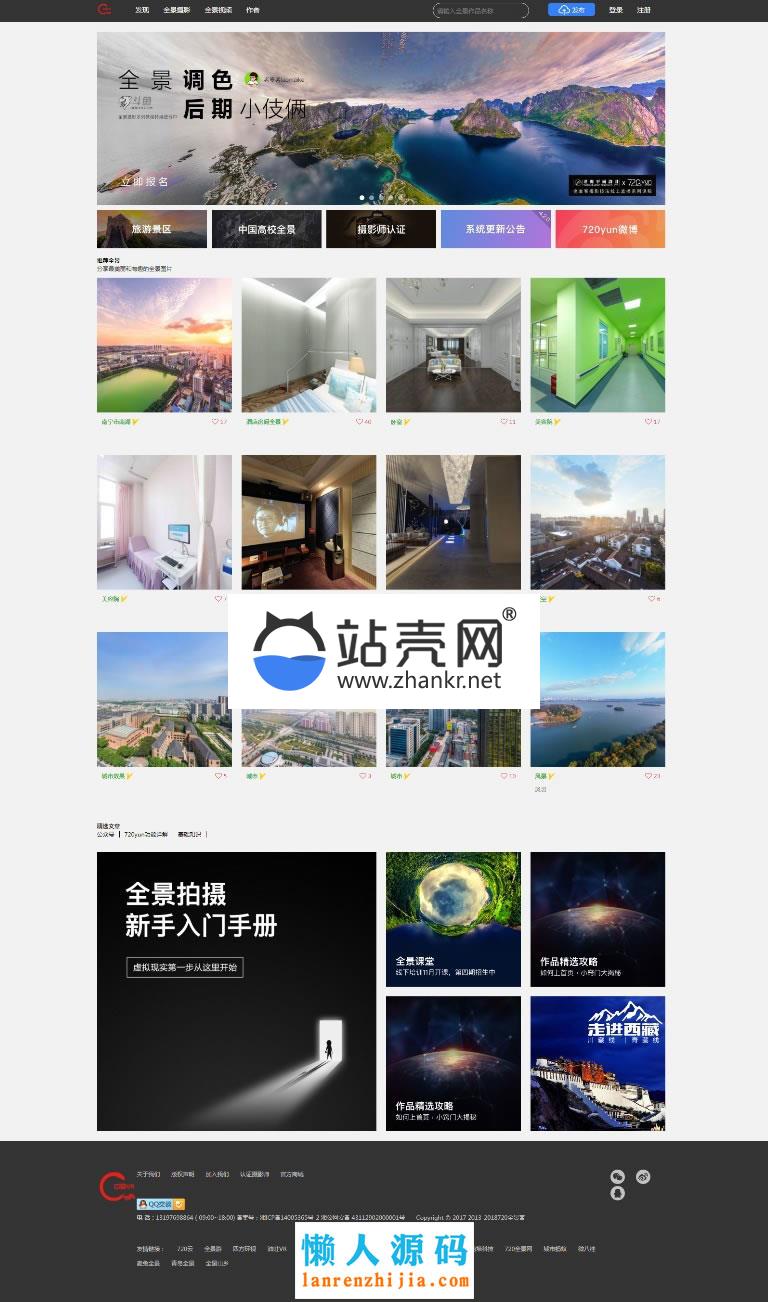Open the 登录 login link
The height and width of the screenshot is (1302, 768).
click(x=616, y=10)
